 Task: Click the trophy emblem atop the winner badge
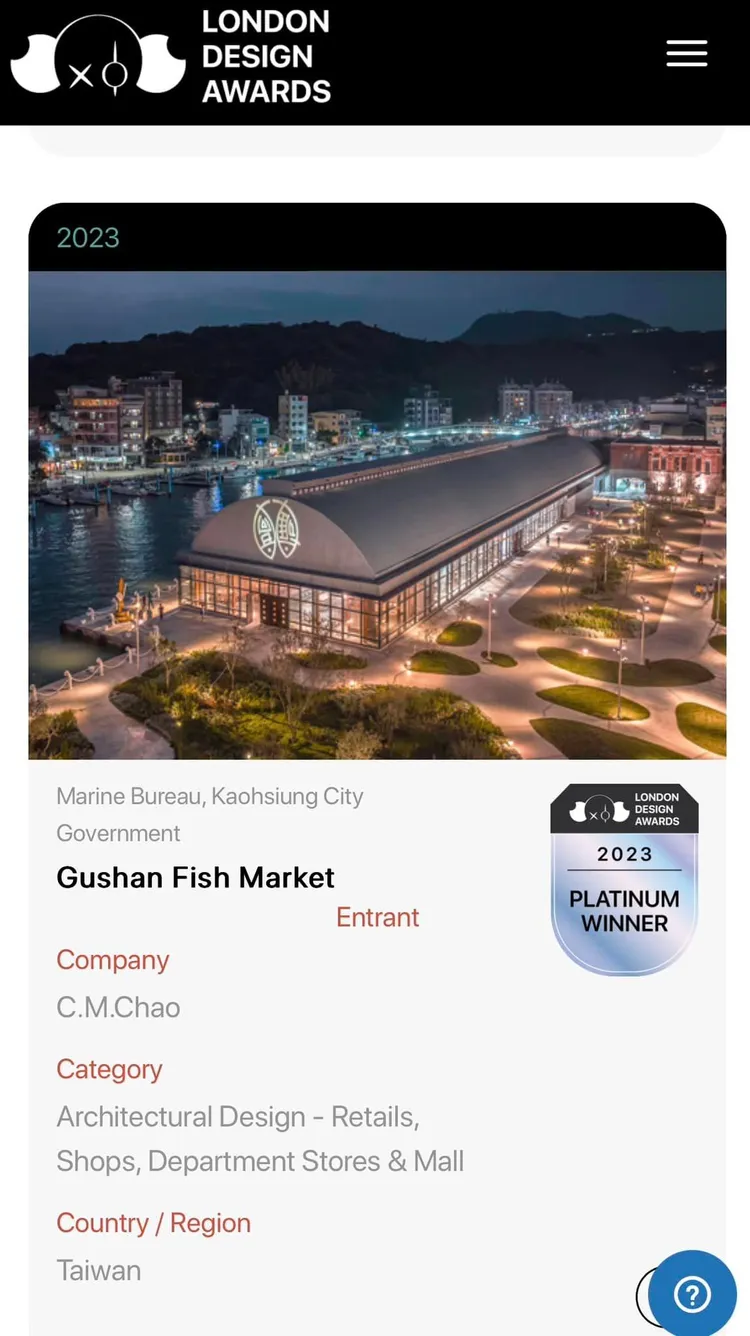pyautogui.click(x=600, y=810)
